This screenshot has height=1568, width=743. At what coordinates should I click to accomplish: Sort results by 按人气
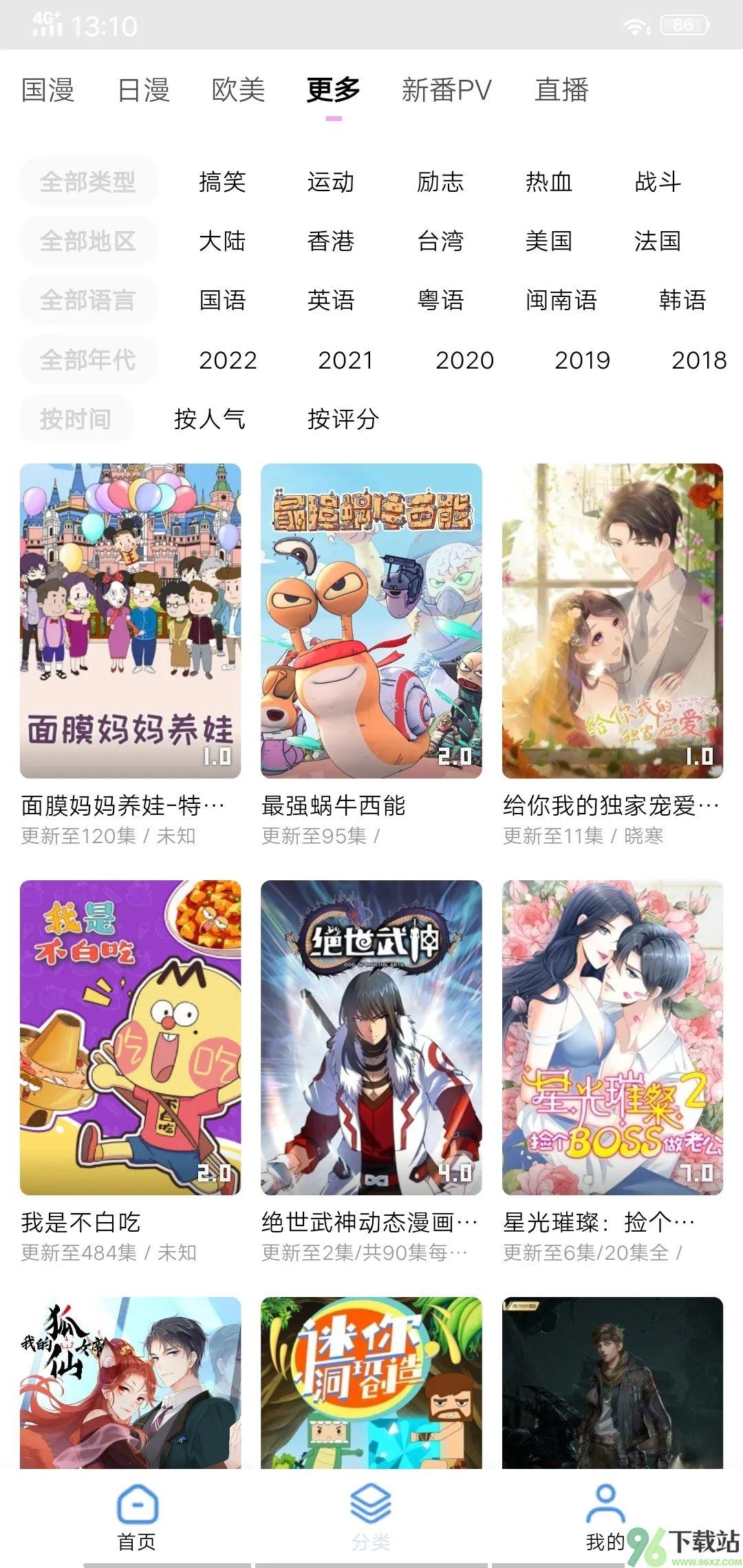(210, 419)
